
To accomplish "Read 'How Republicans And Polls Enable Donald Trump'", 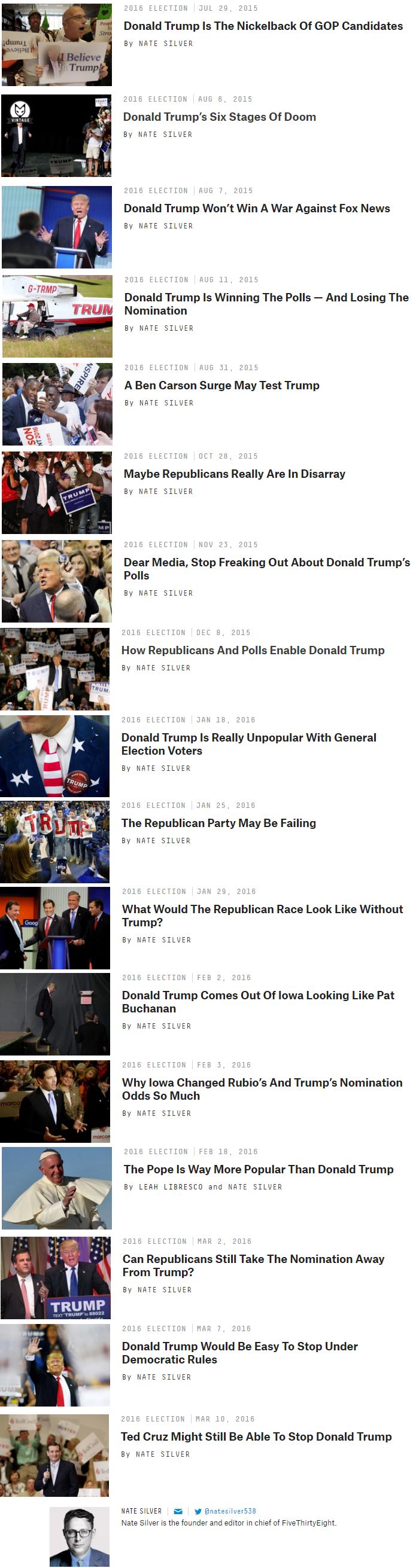I will point(253,650).
